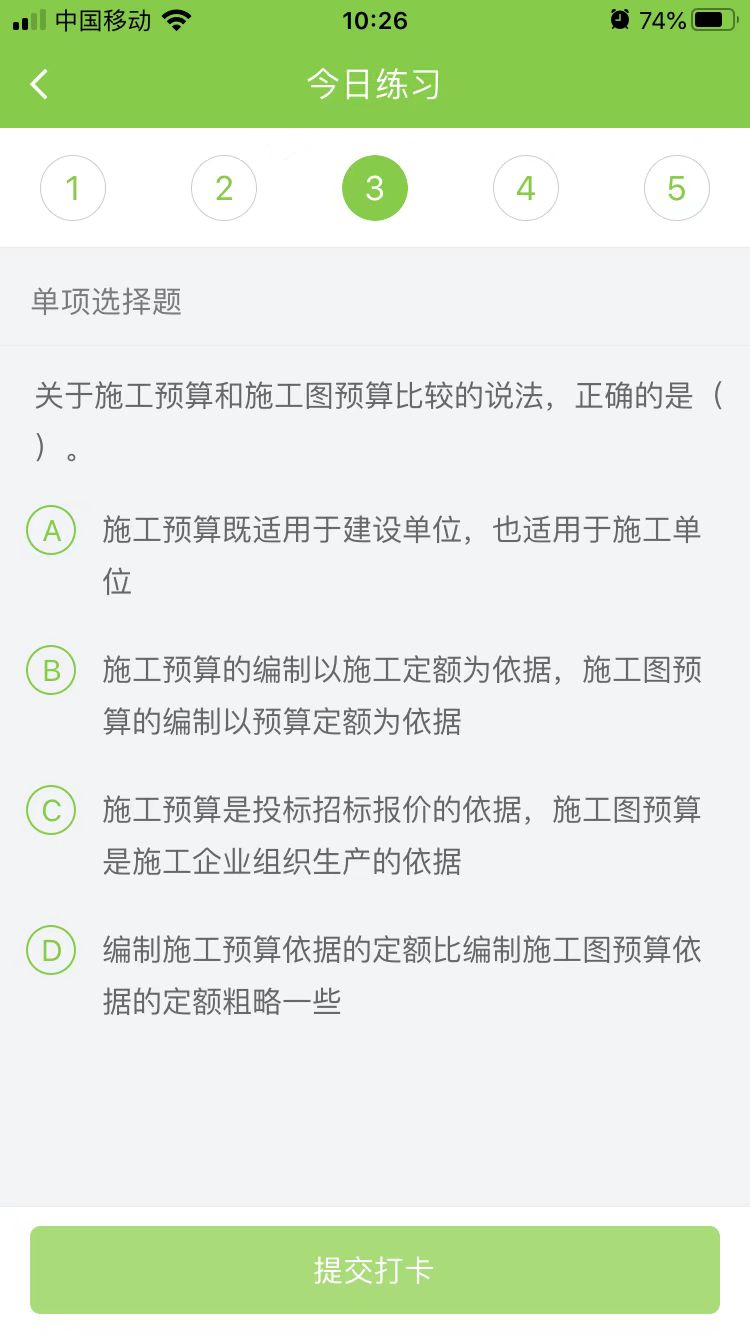
Task: Pick answer option C
Action: point(52,811)
